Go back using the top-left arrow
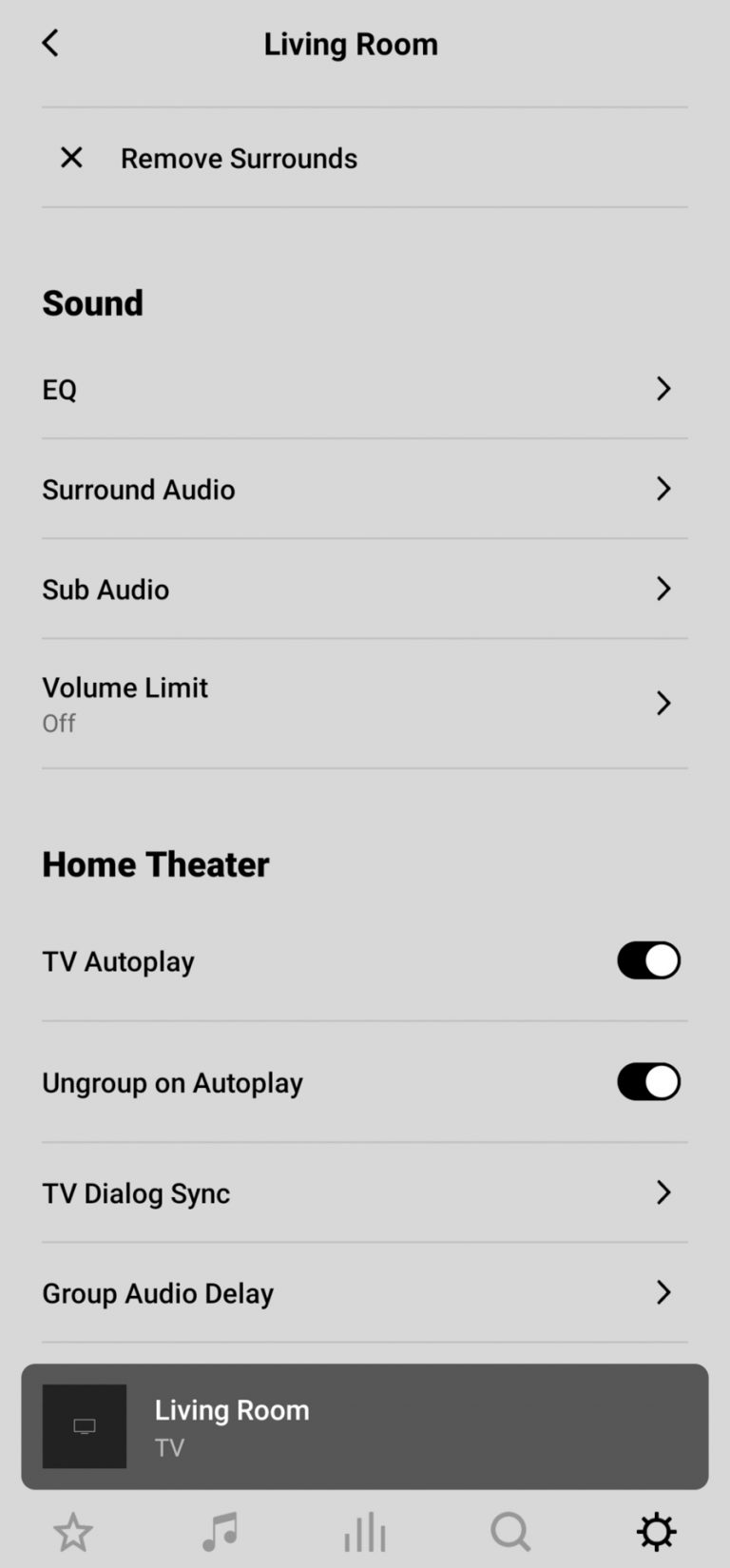 (x=50, y=43)
